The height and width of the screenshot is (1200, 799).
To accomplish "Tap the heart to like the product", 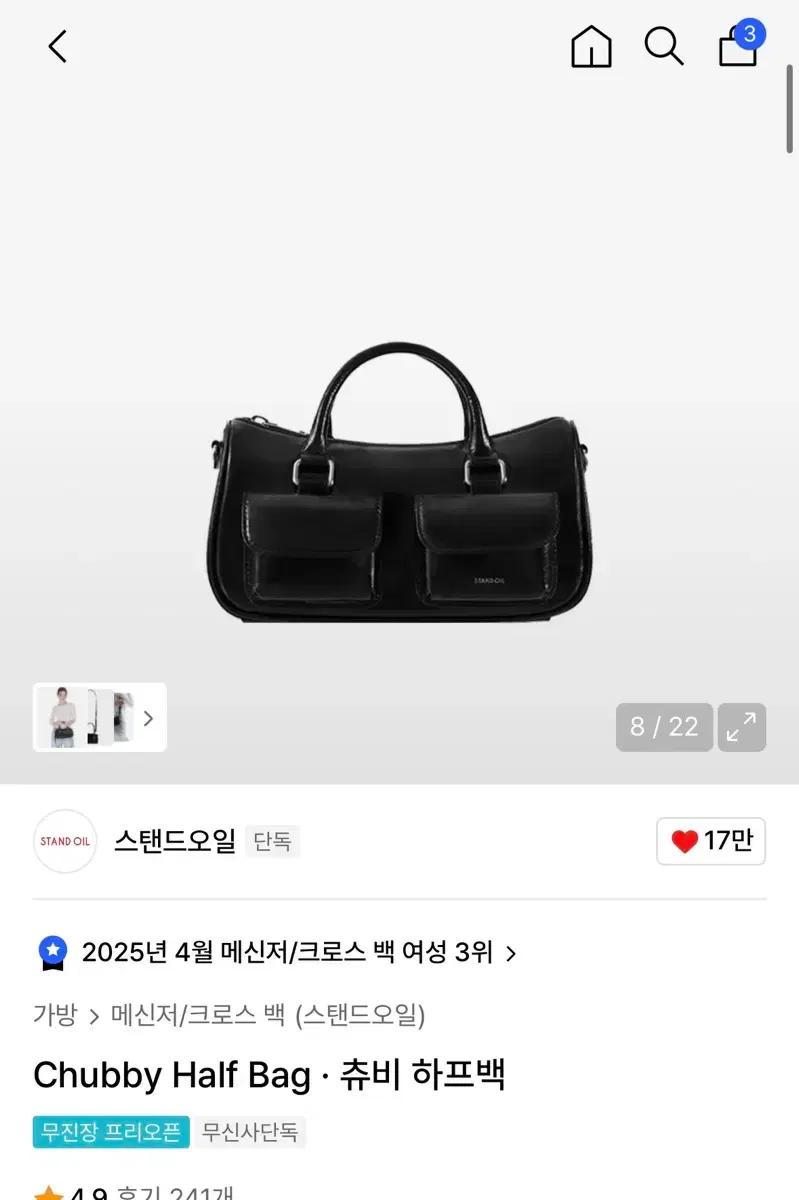I will (x=684, y=841).
